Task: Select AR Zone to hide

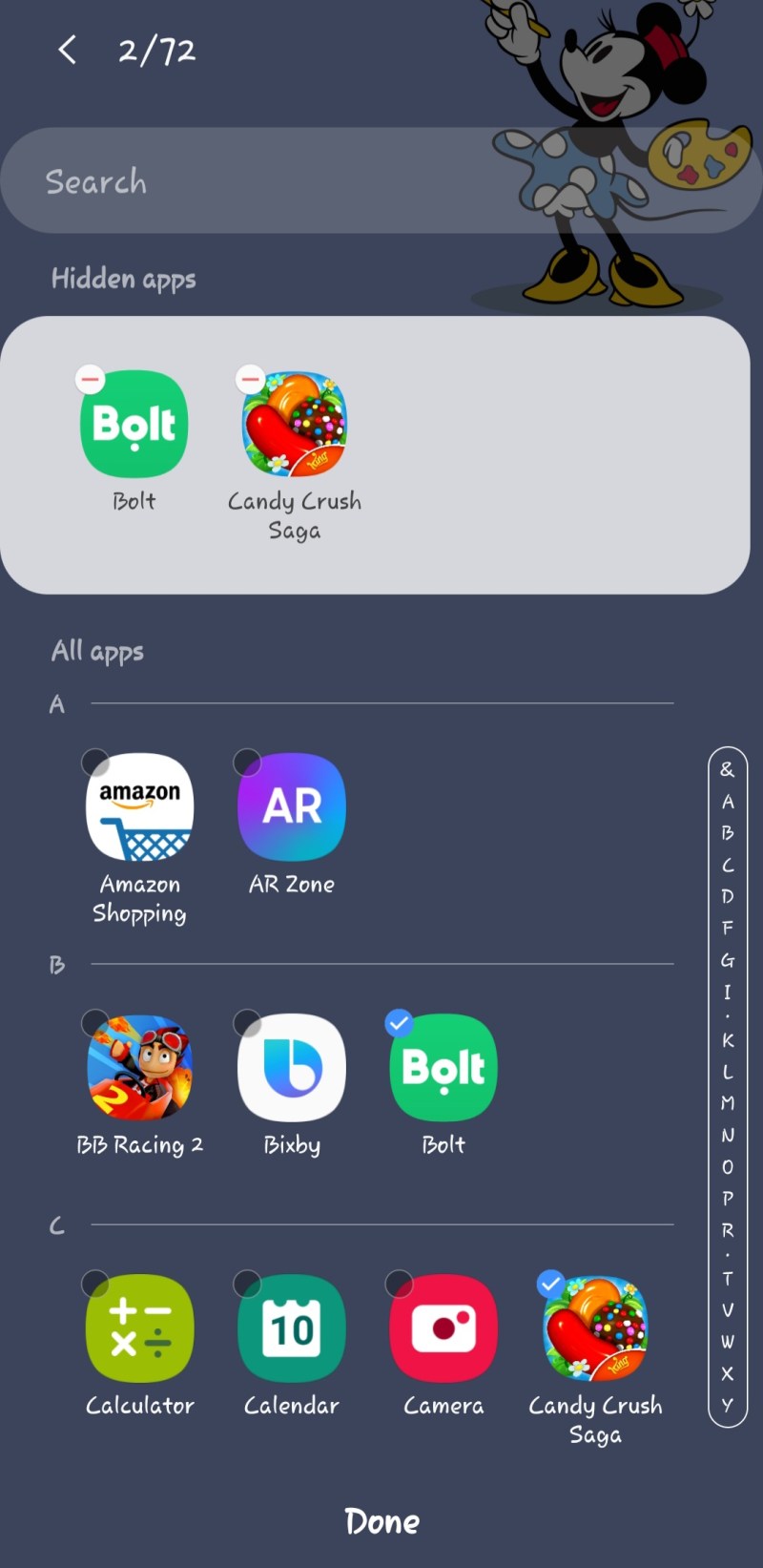Action: [291, 807]
